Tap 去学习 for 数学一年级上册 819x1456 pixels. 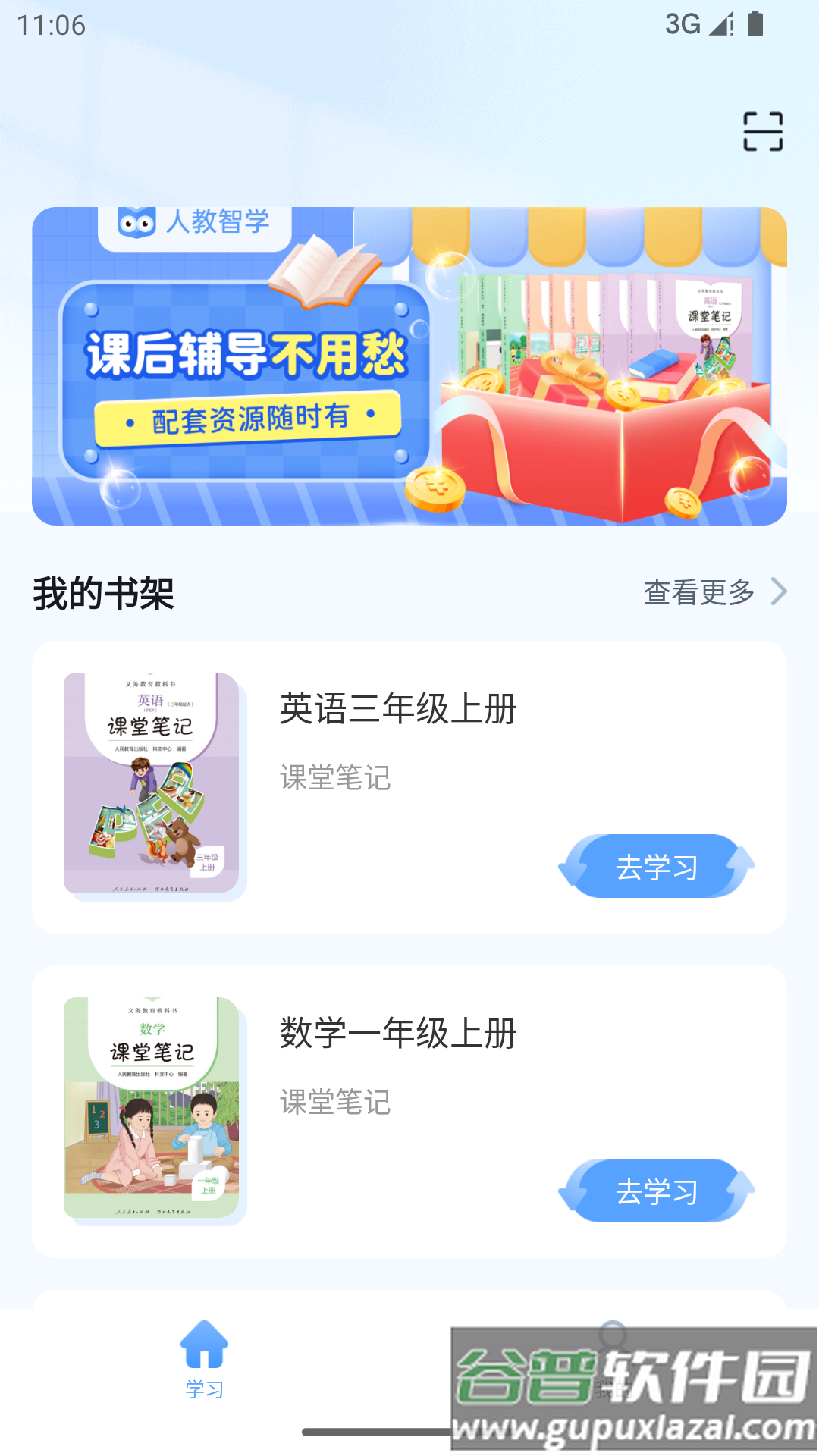click(x=657, y=1191)
